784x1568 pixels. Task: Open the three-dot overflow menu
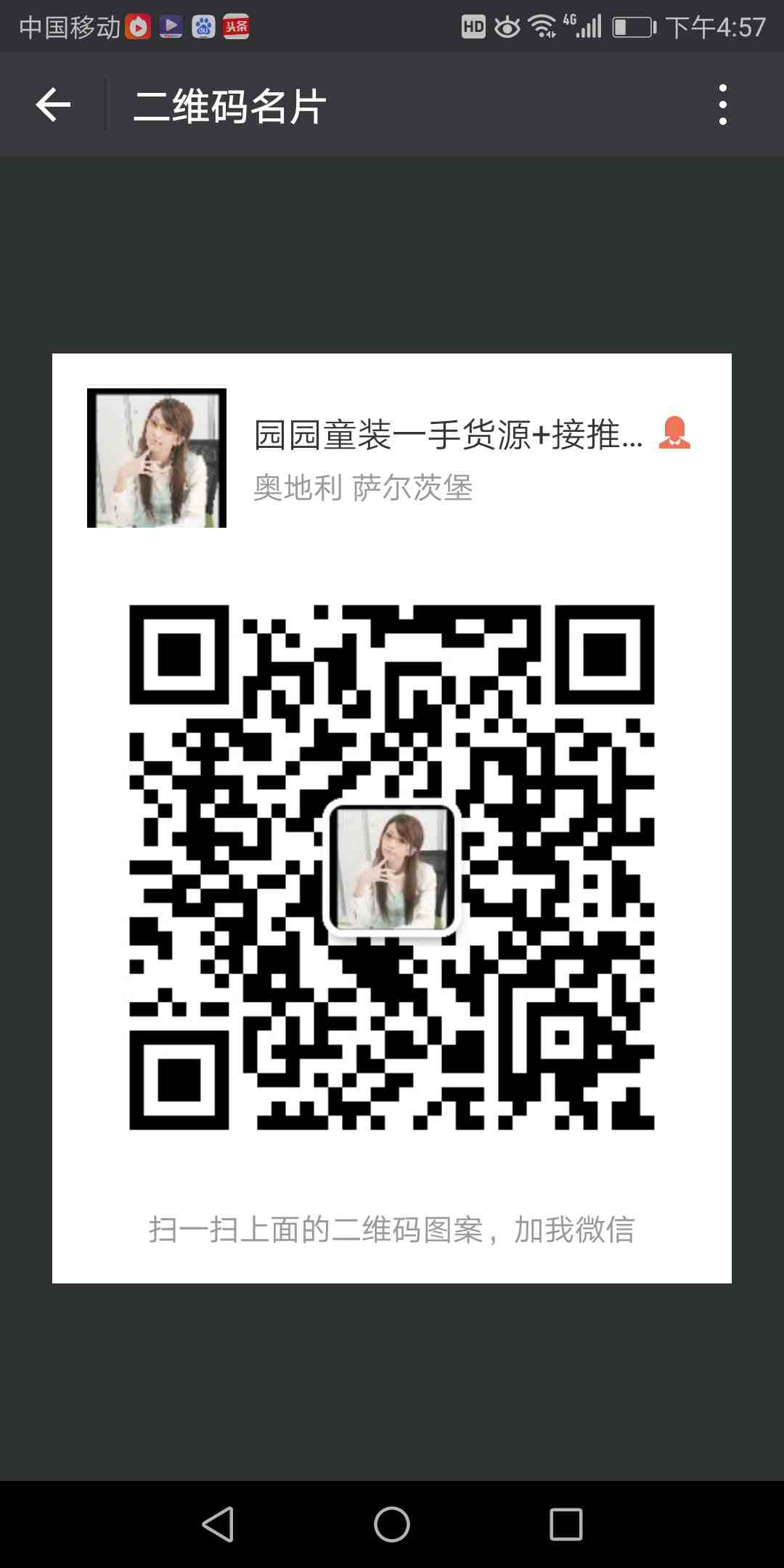point(722,105)
